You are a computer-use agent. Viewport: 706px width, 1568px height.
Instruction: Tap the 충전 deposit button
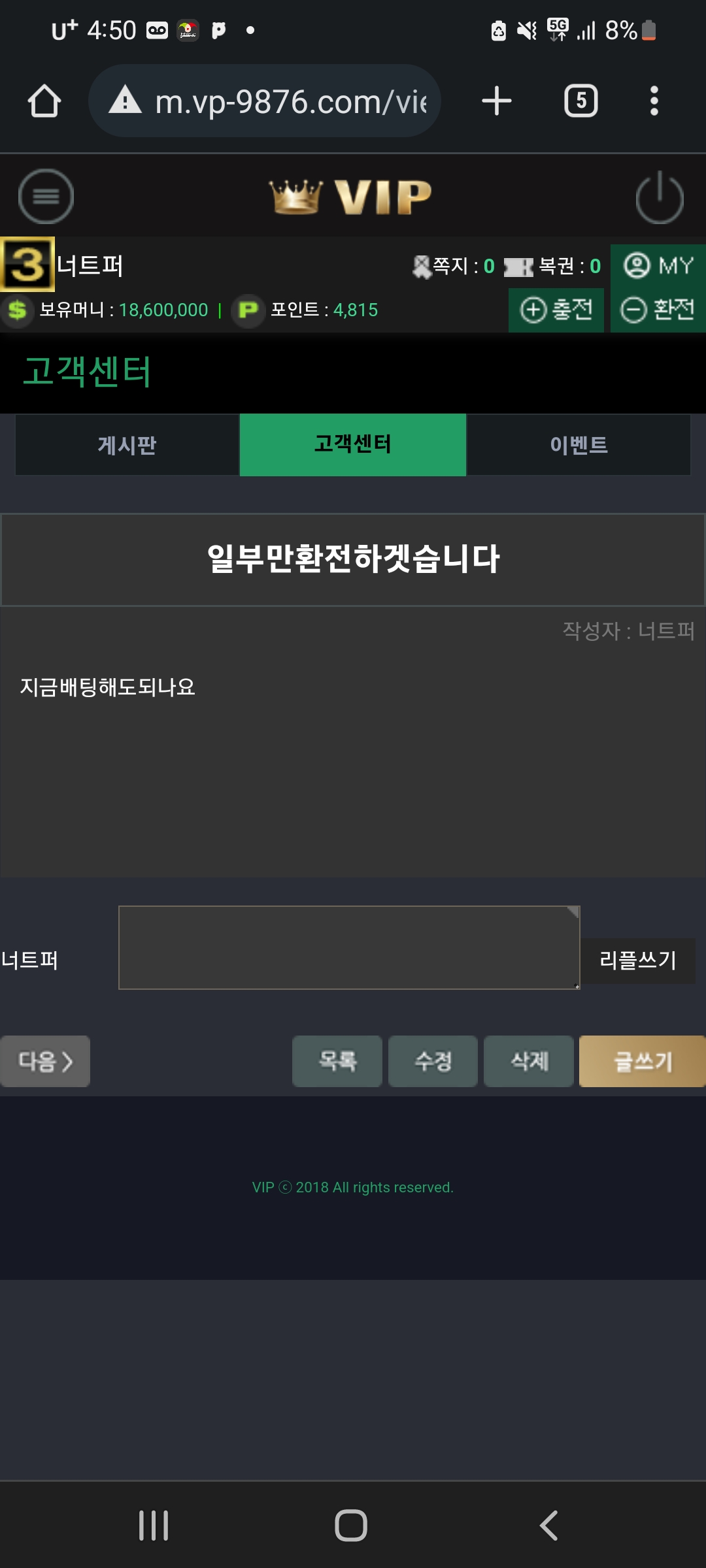point(556,310)
